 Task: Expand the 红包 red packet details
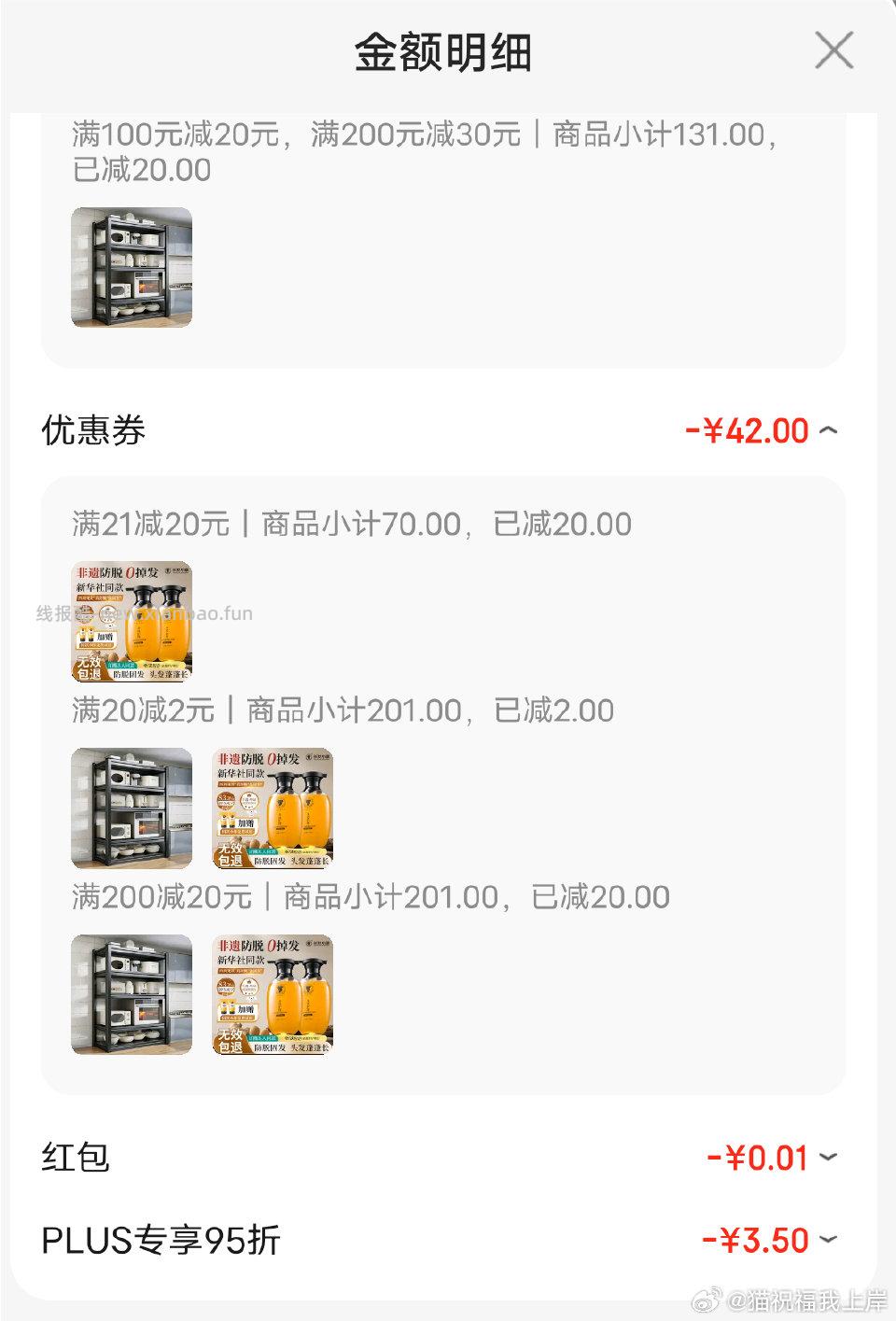tap(827, 1158)
